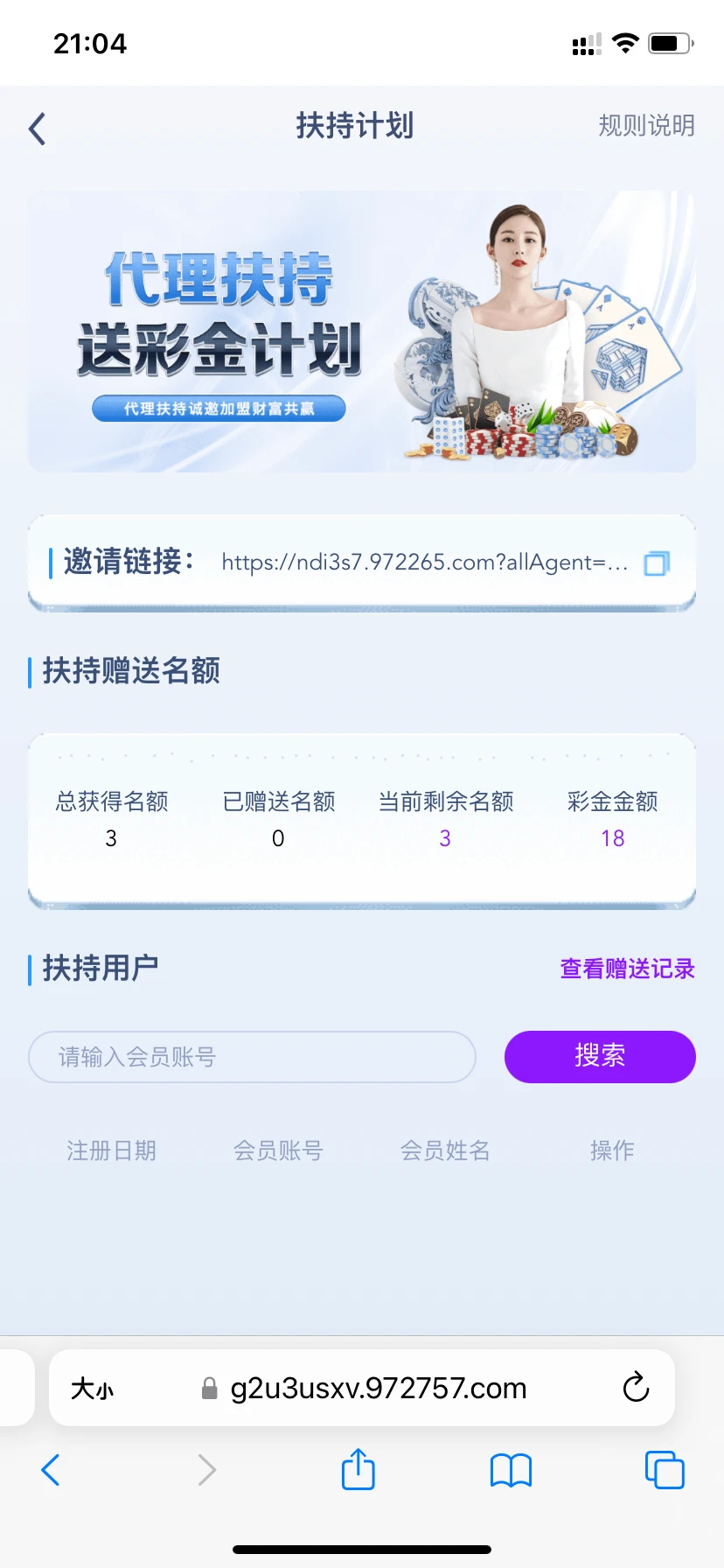Tap the back chevron on the 扶持计划 header
724x1568 pixels.
[36, 128]
